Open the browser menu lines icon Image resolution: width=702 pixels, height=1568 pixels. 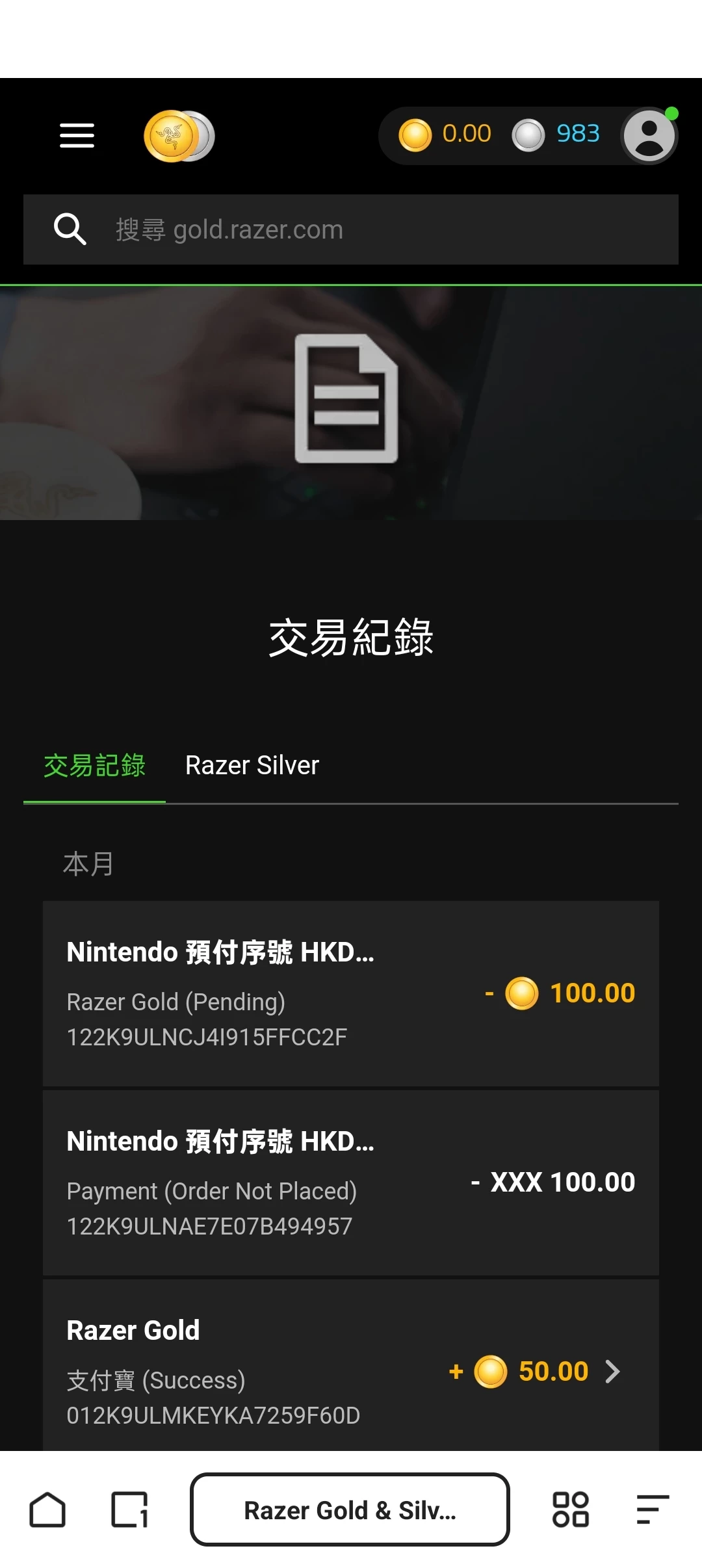(652, 1509)
